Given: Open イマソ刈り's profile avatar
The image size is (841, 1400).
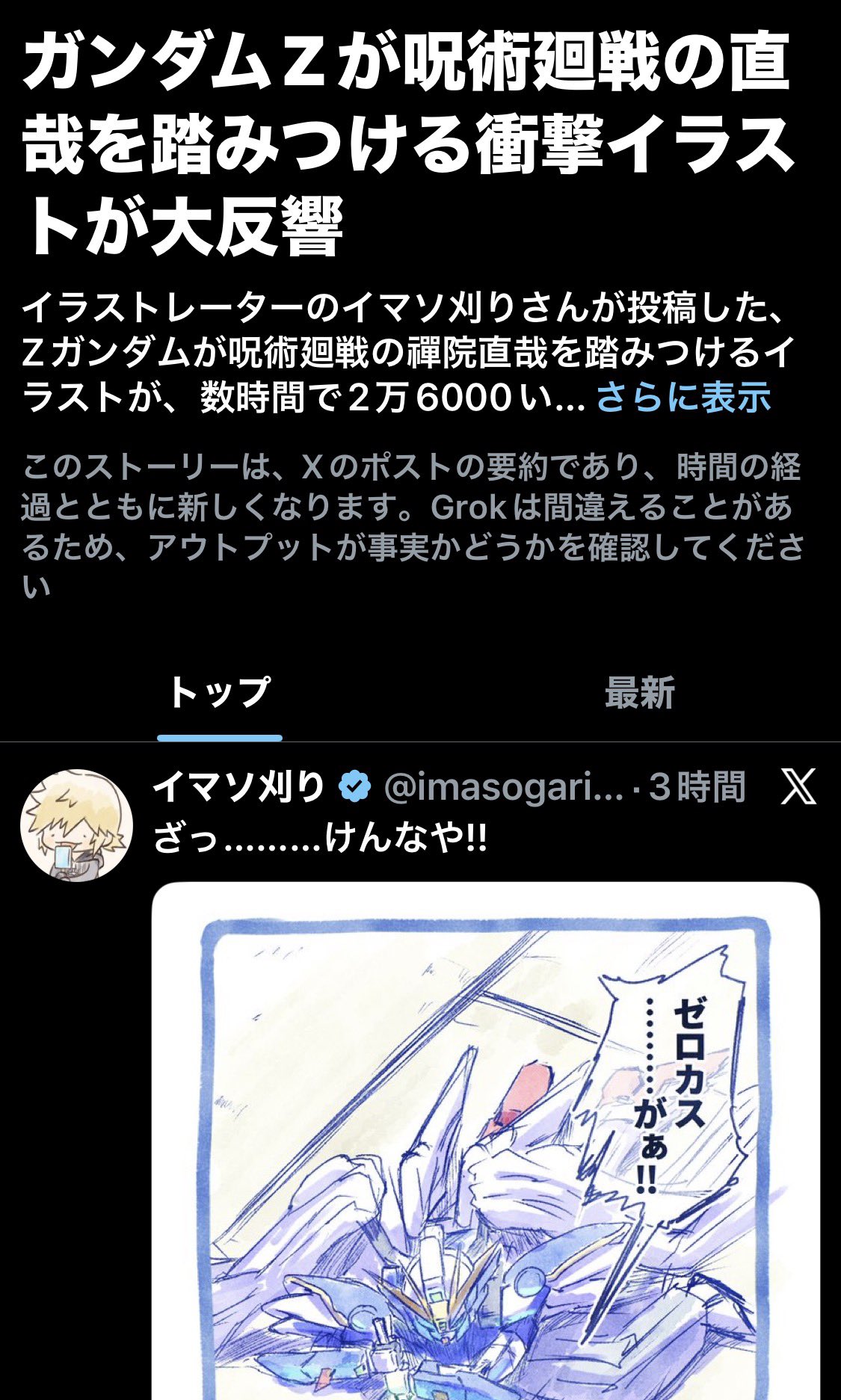Looking at the screenshot, I should click(x=76, y=825).
